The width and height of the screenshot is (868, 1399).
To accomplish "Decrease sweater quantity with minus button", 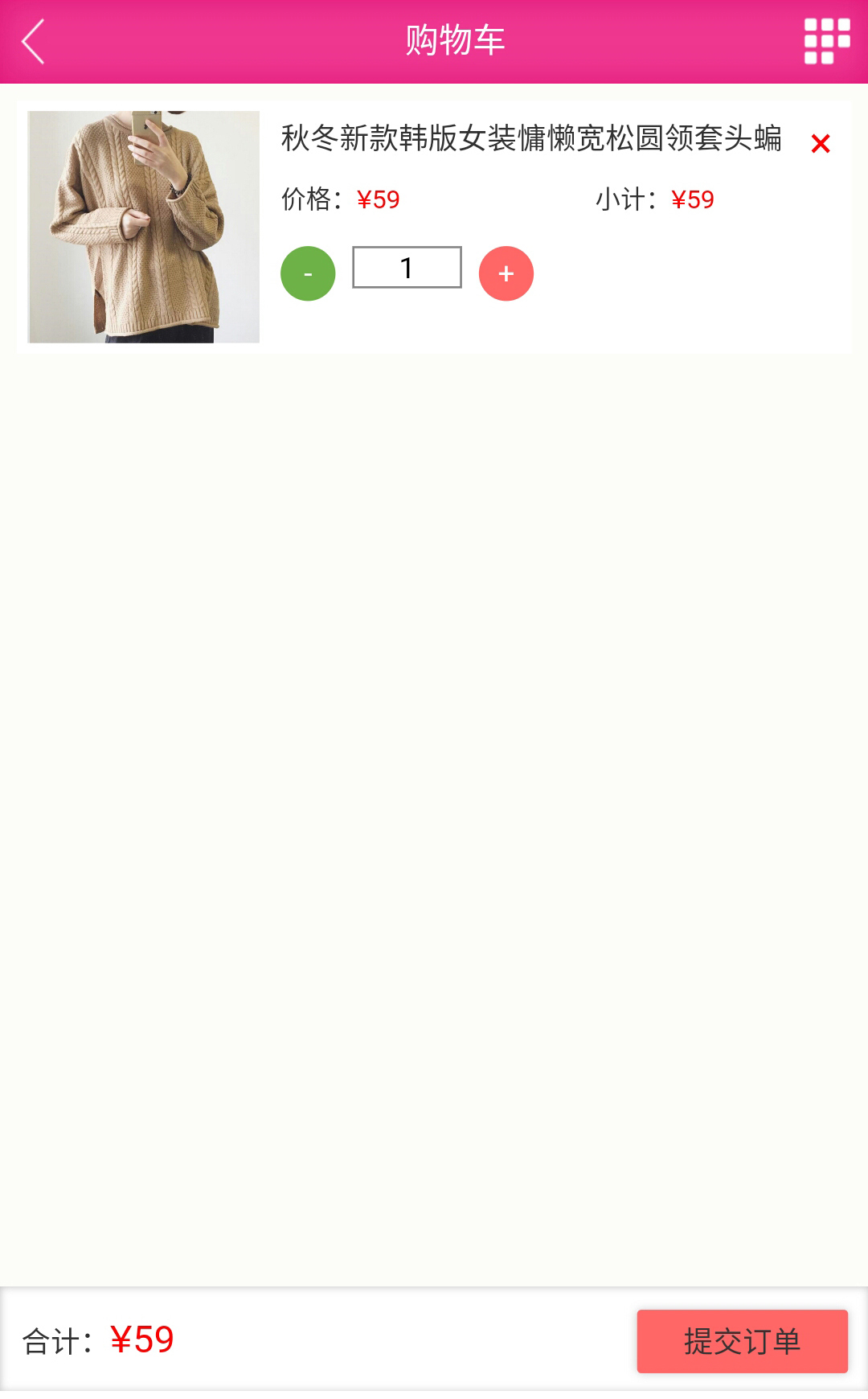I will pyautogui.click(x=308, y=274).
